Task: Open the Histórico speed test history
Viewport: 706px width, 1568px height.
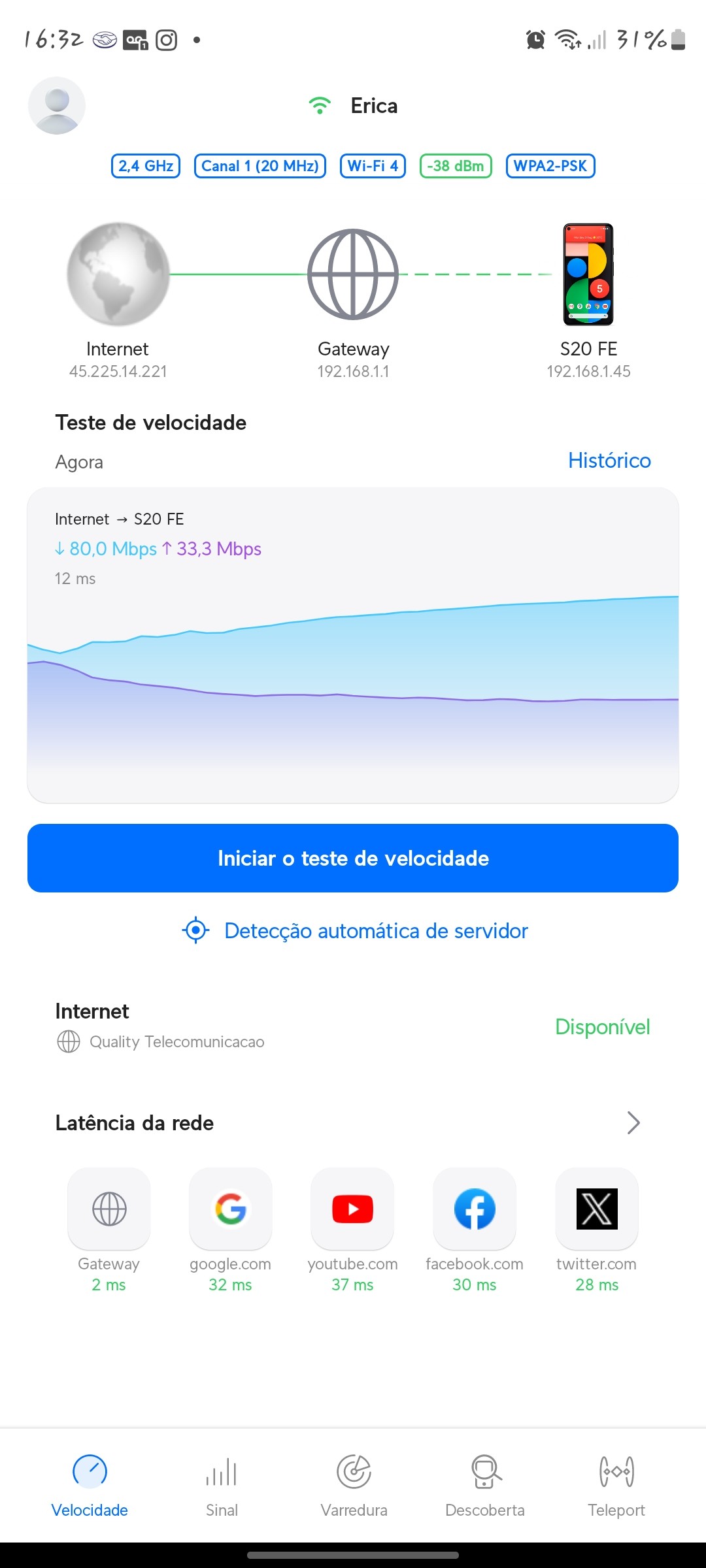Action: point(609,461)
